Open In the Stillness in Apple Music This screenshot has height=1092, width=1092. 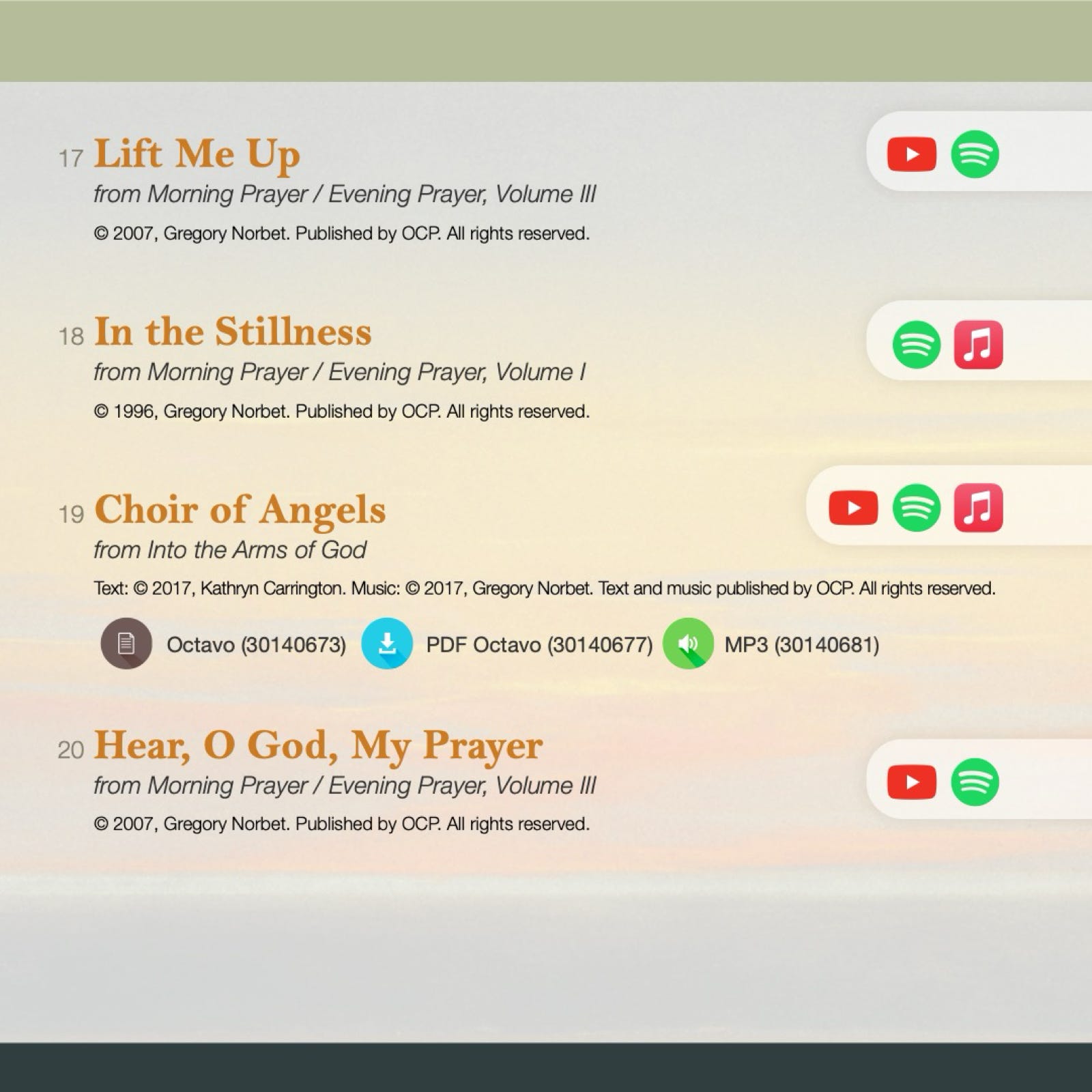coord(978,345)
